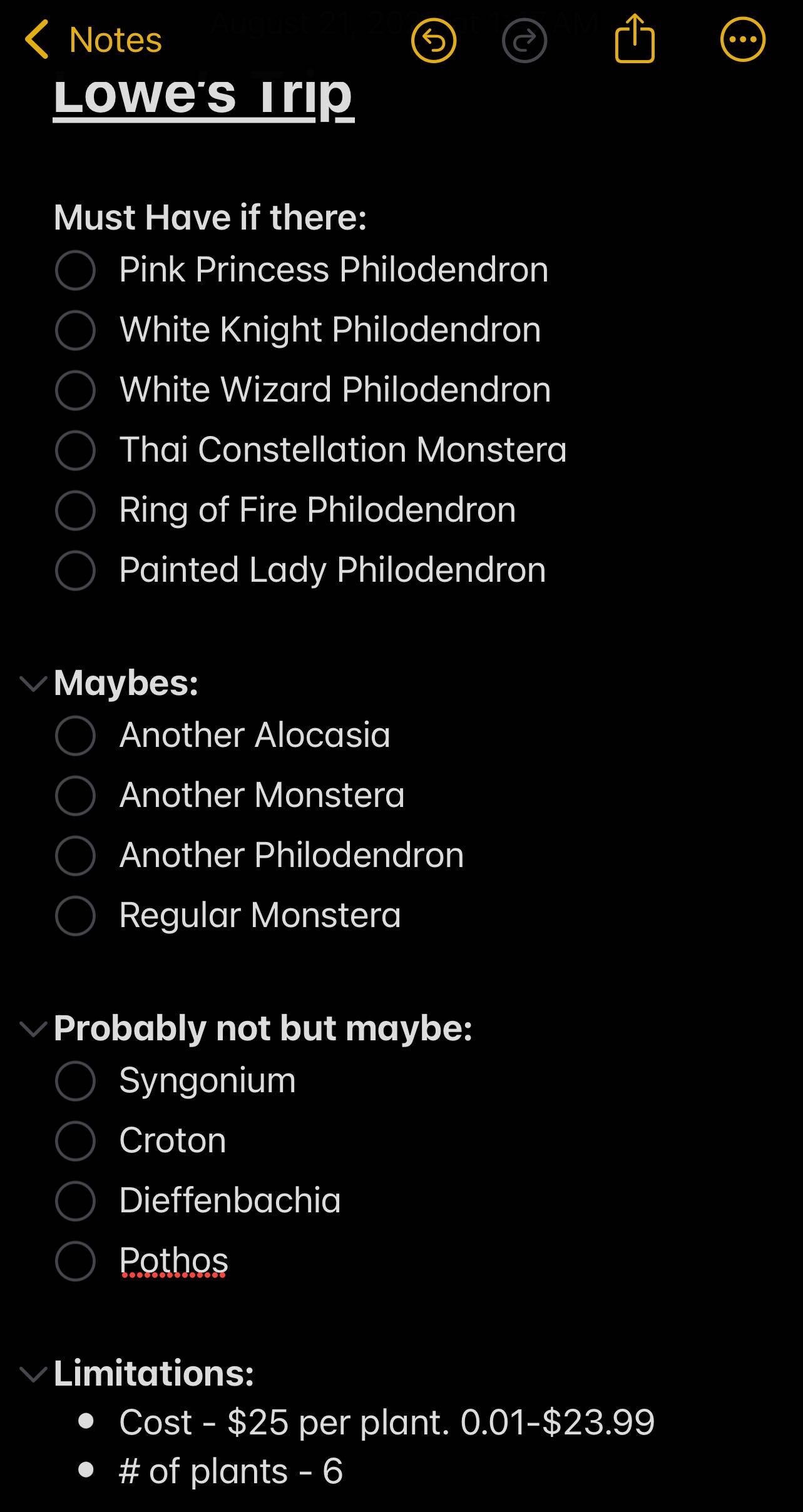Check off Pothos

coord(75,1261)
